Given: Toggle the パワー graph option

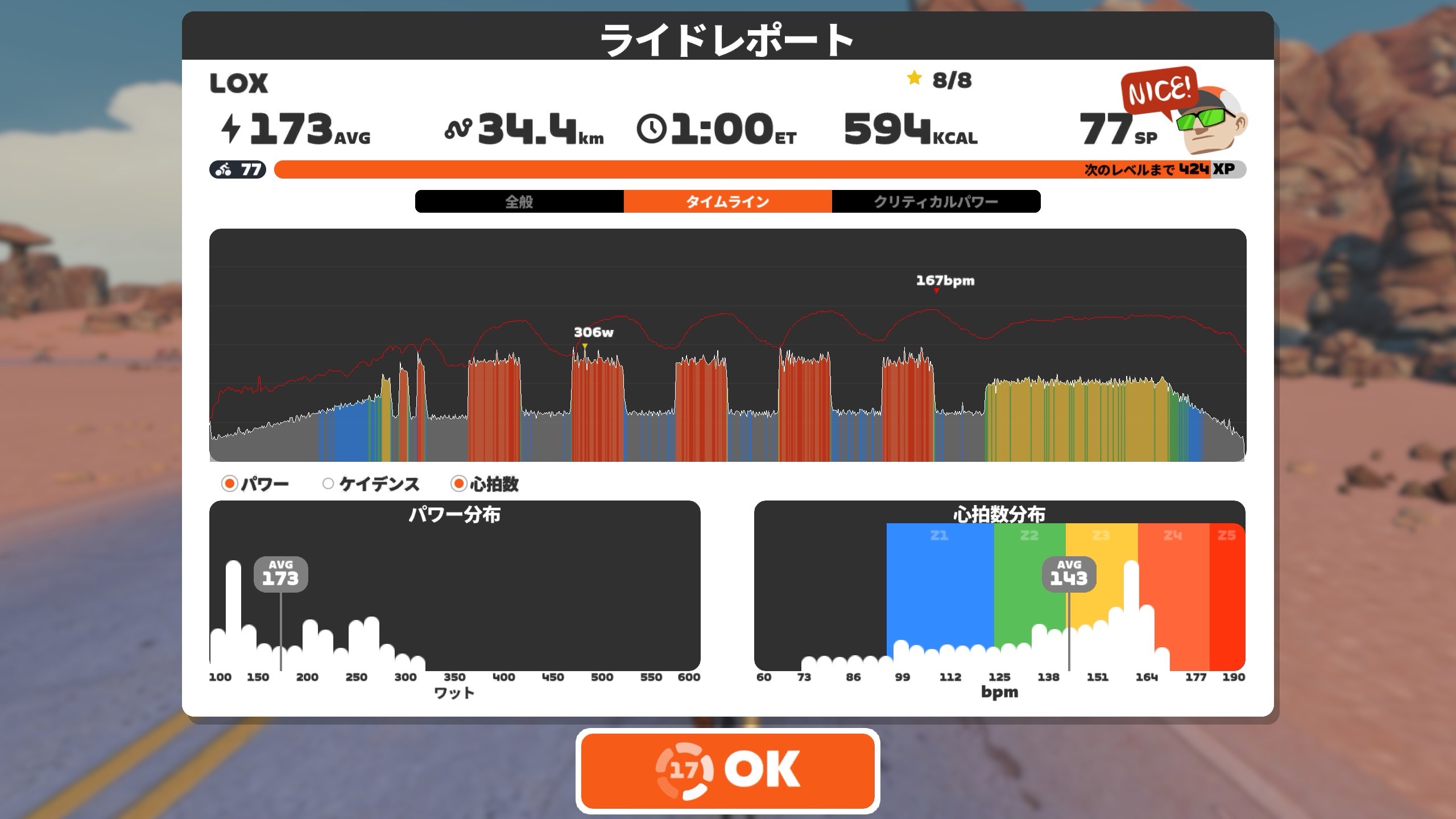Looking at the screenshot, I should coord(230,484).
